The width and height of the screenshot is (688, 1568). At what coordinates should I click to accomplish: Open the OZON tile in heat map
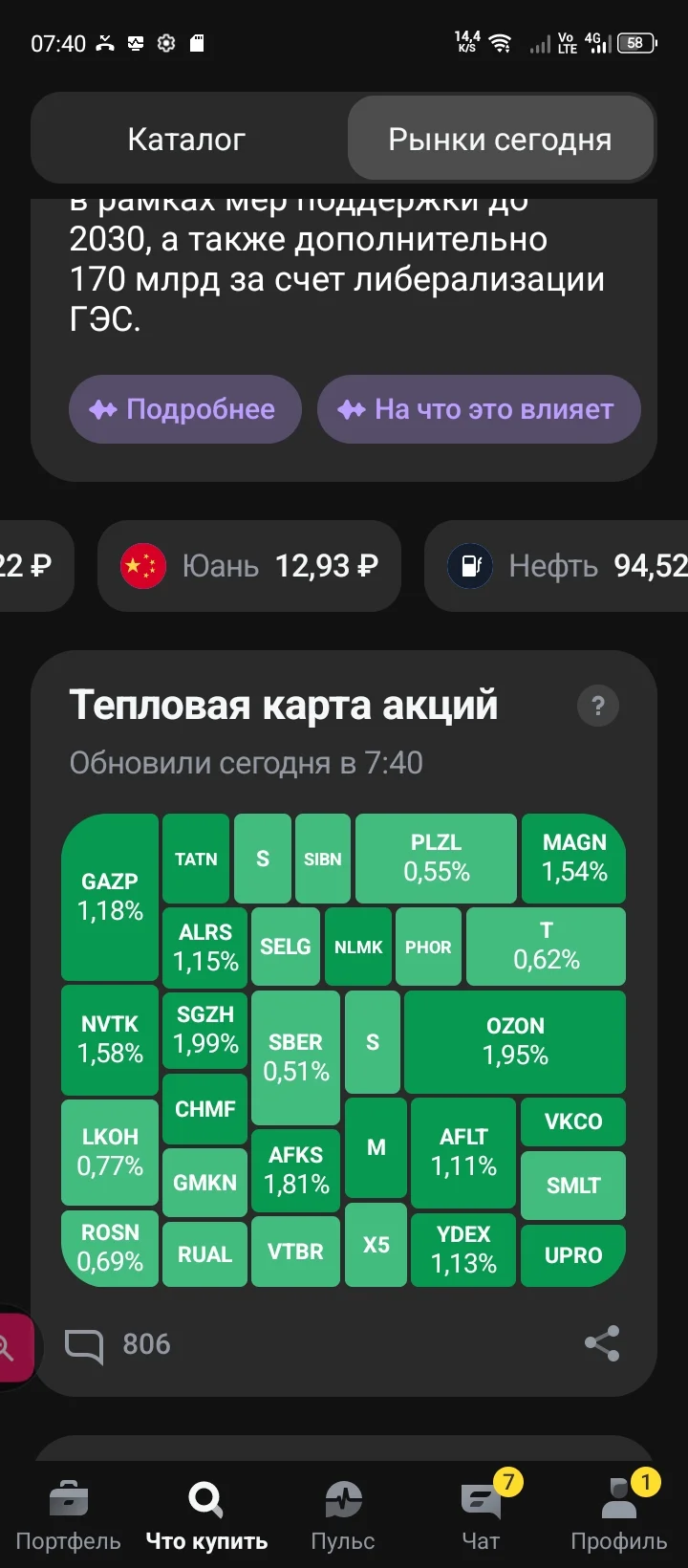pos(515,1041)
